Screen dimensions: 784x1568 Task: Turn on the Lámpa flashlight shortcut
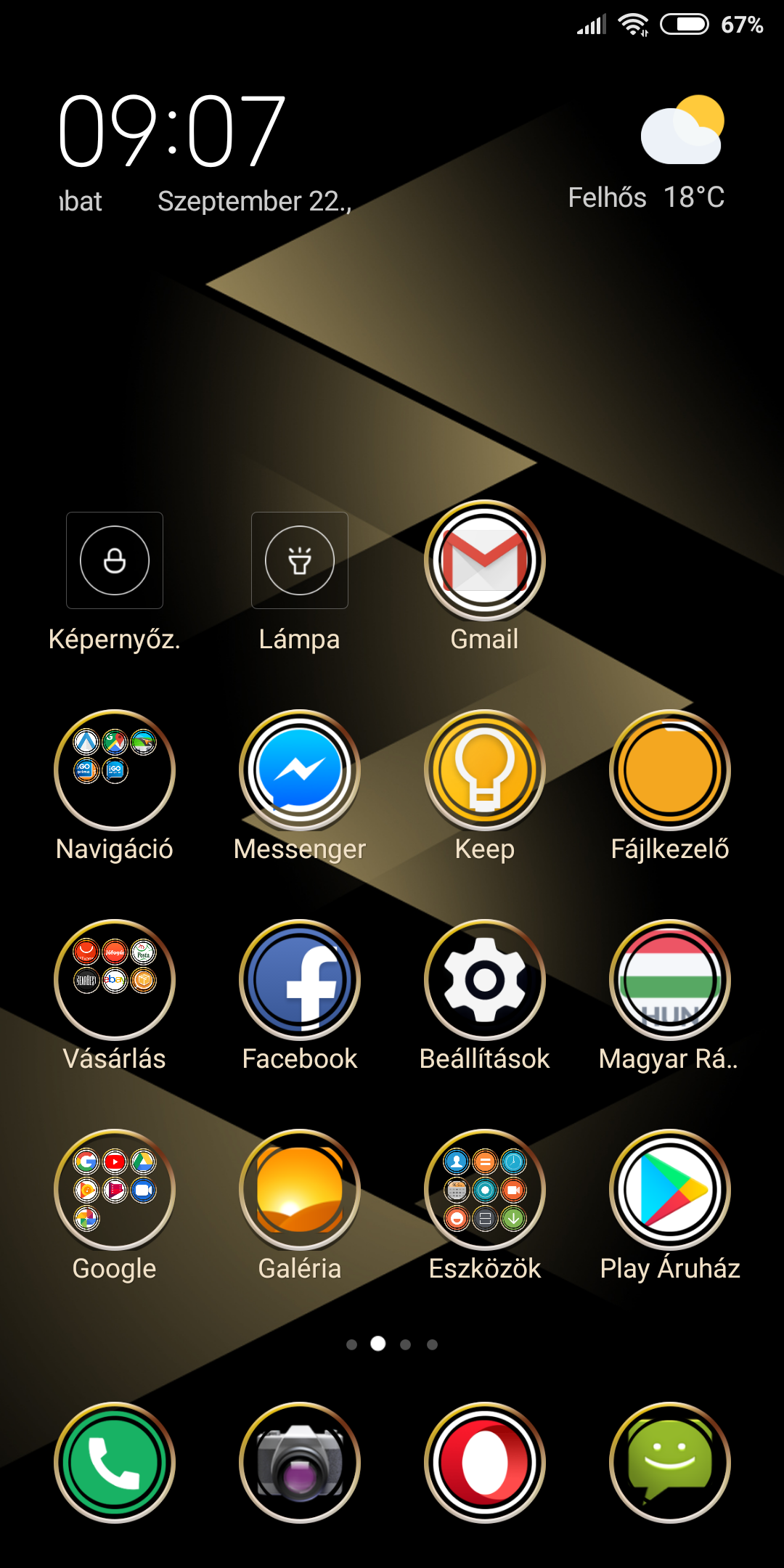point(300,560)
